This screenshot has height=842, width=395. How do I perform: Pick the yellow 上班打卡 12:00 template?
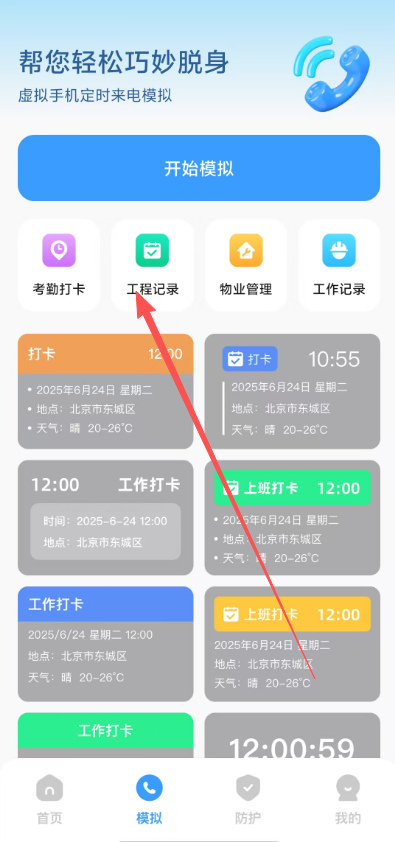coord(292,644)
